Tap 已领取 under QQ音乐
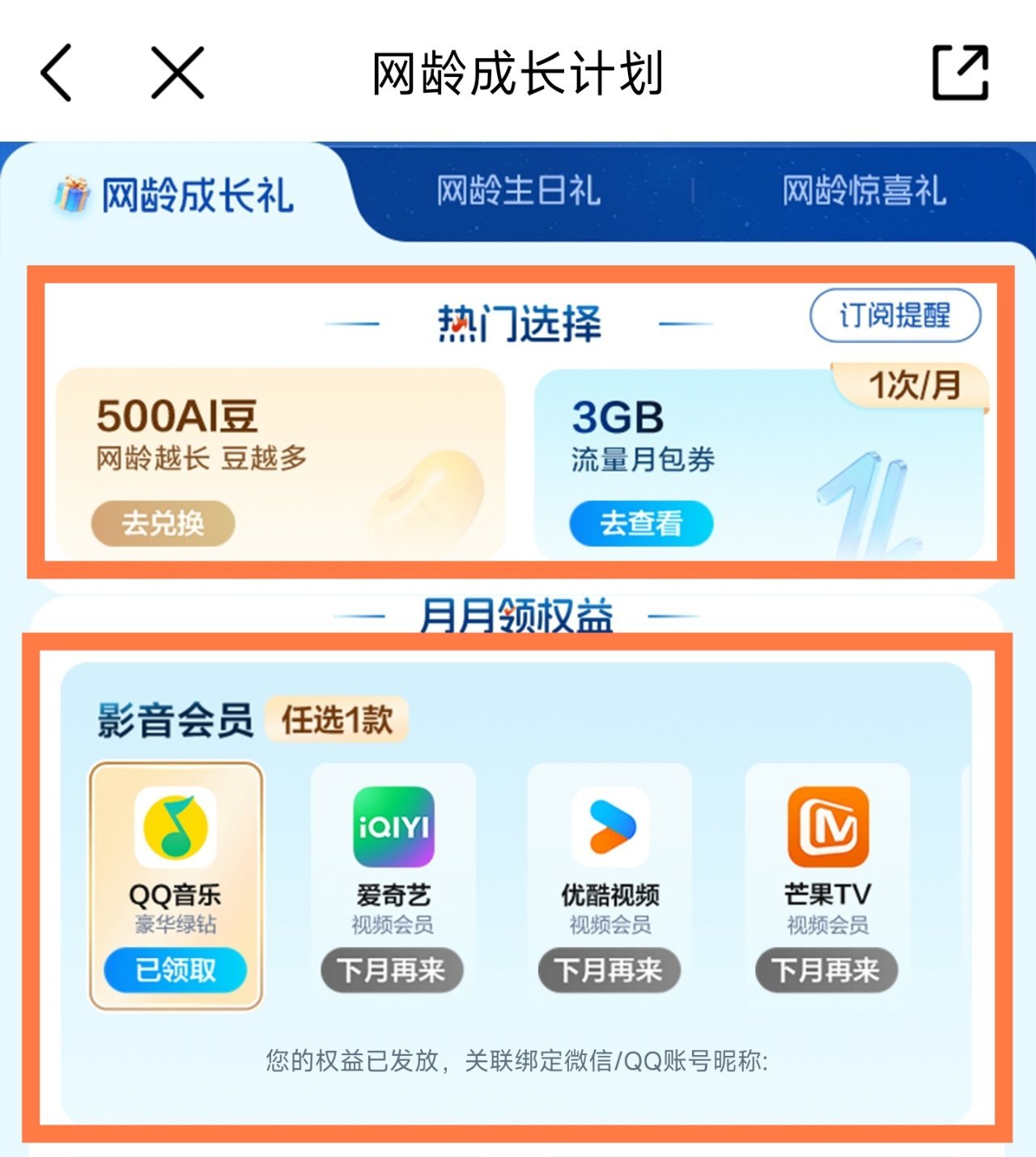Screen dimensions: 1036x1157 (176, 969)
